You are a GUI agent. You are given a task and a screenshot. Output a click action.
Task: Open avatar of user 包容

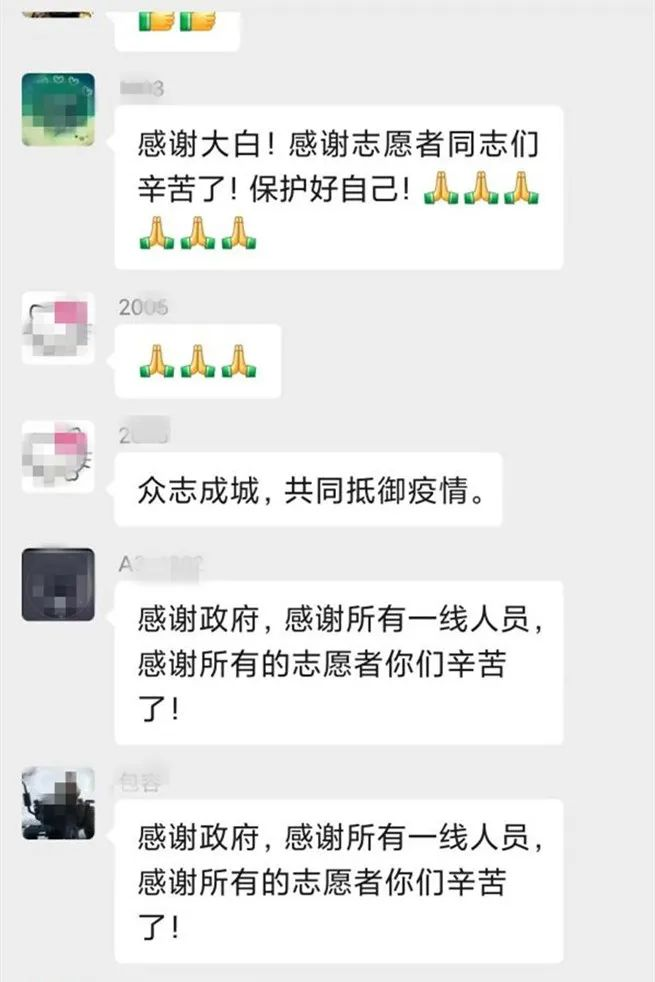[58, 803]
